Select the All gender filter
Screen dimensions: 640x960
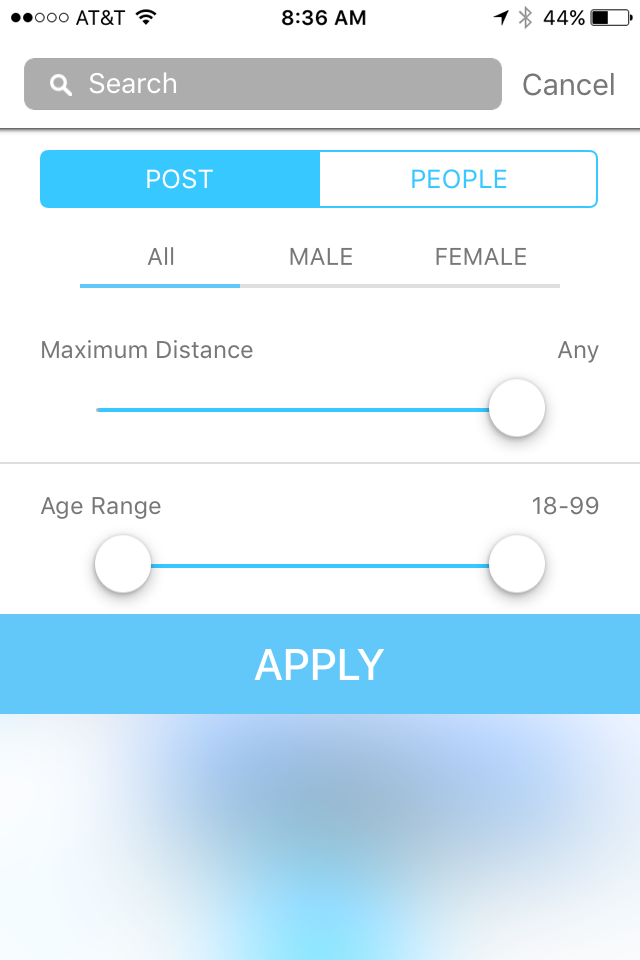(160, 257)
